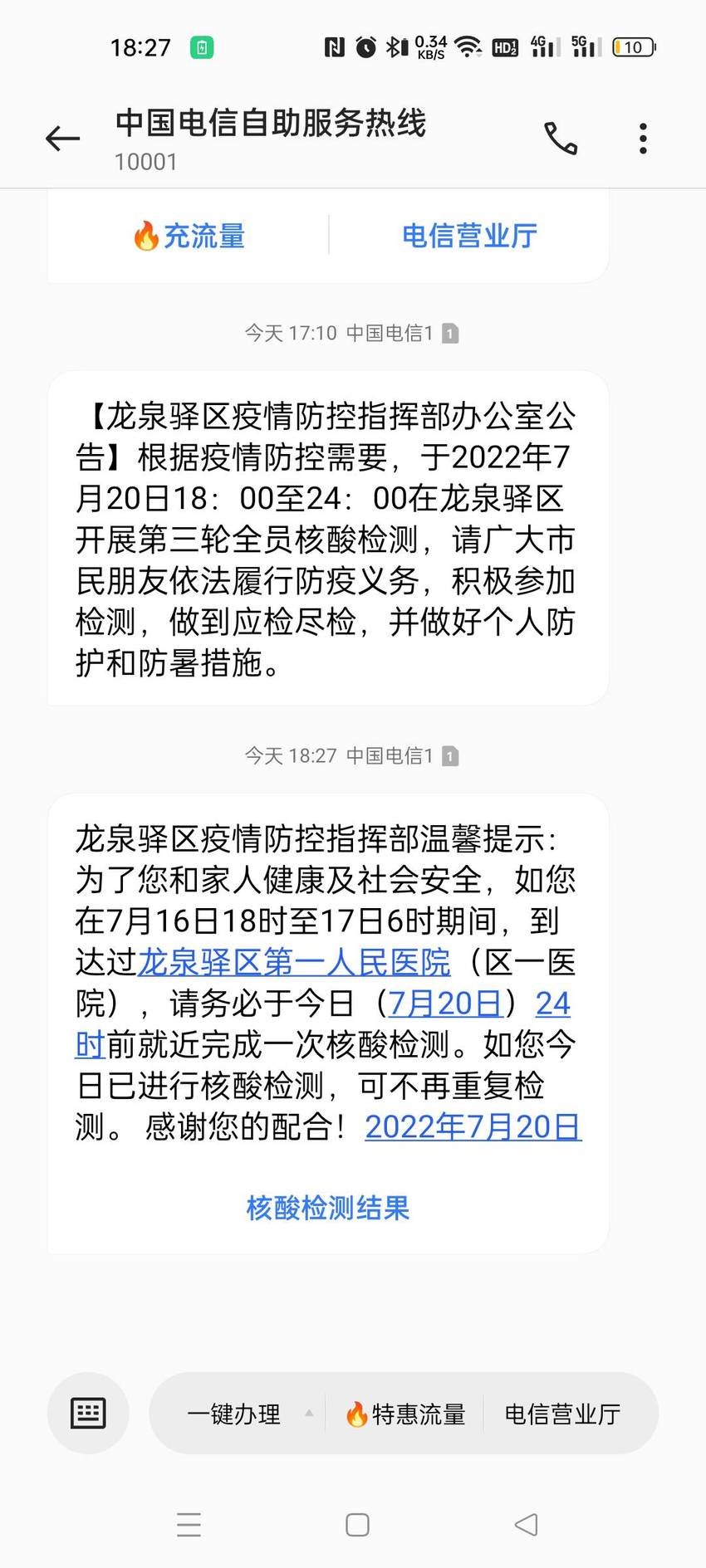This screenshot has width=706, height=1568.
Task: Tap the 充流量 button in the card
Action: click(189, 236)
